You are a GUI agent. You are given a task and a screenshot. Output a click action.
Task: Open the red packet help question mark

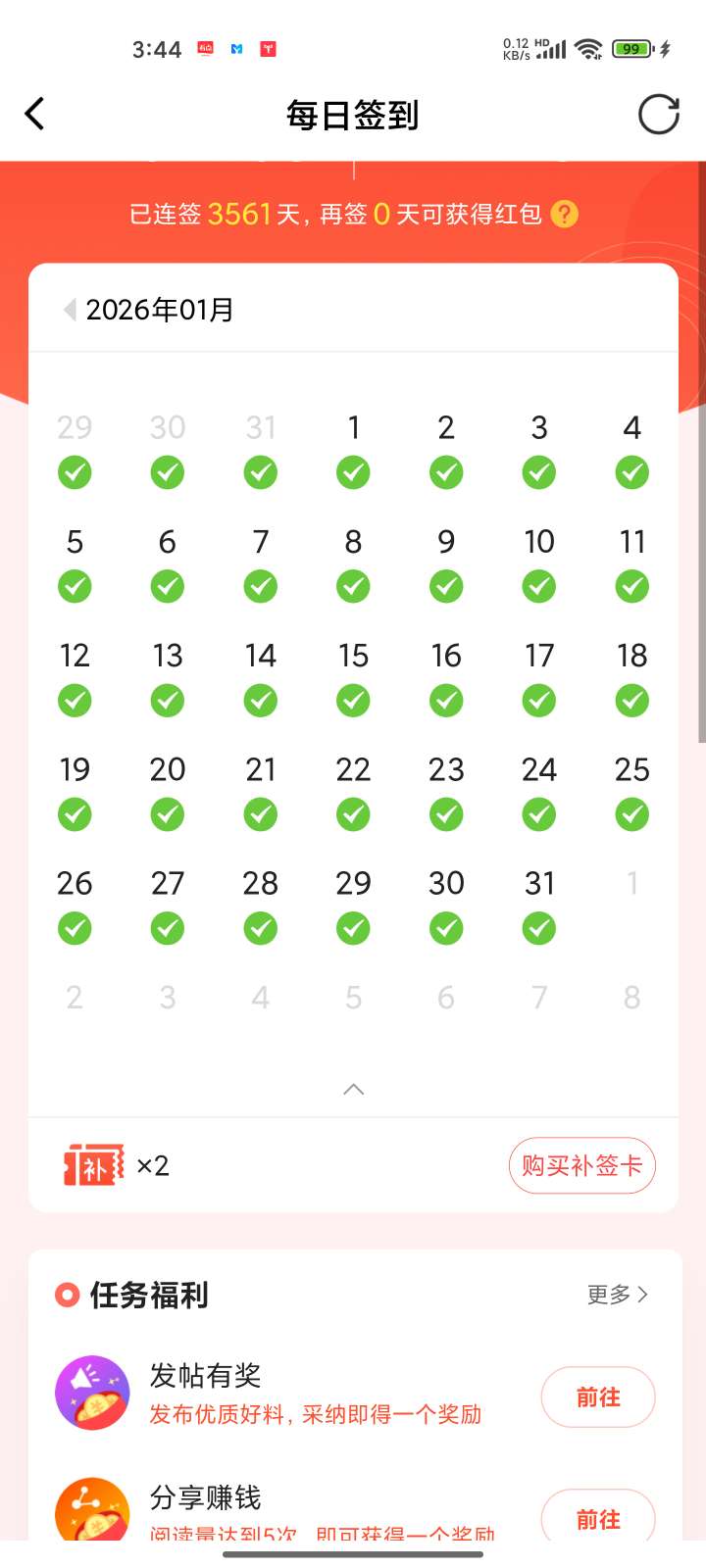pos(565,214)
